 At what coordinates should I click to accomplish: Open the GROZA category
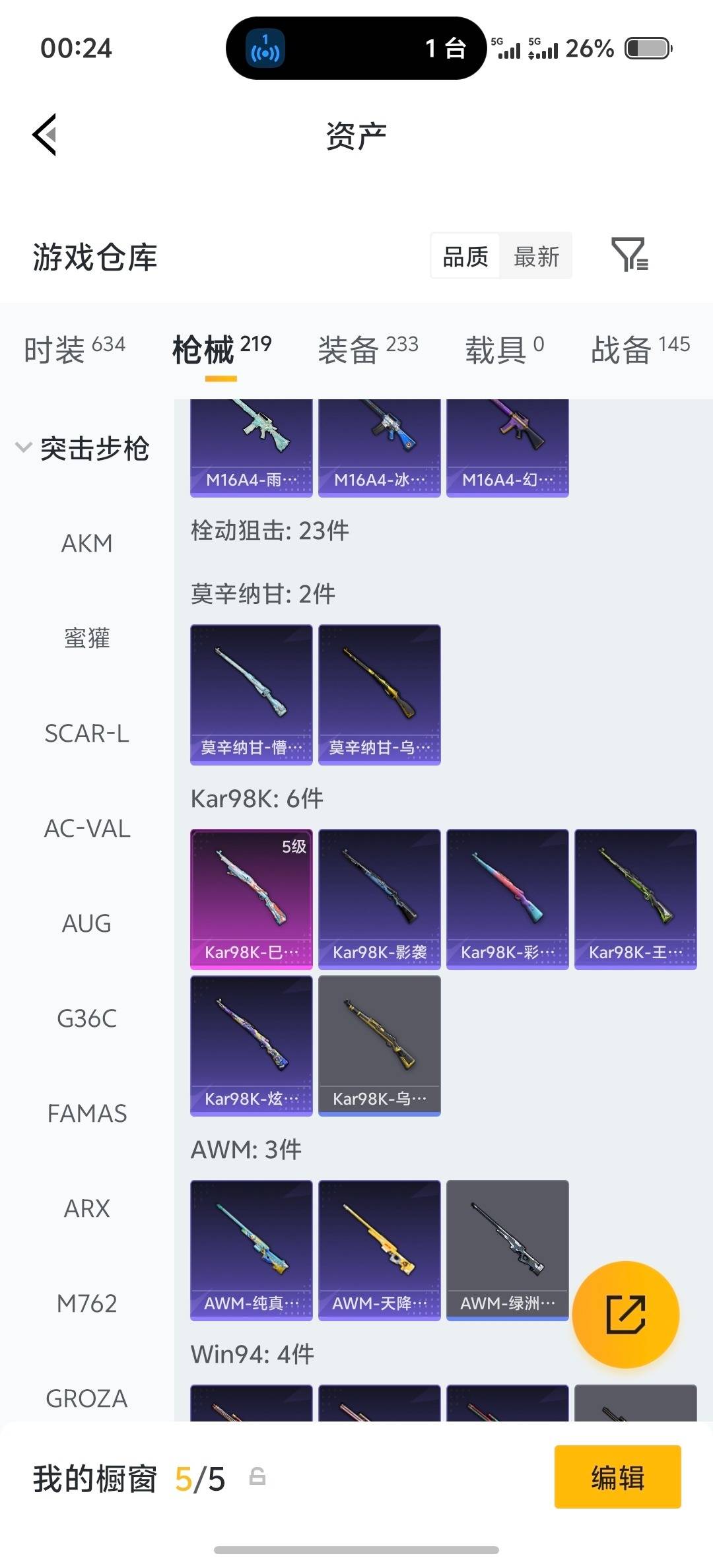(86, 1398)
